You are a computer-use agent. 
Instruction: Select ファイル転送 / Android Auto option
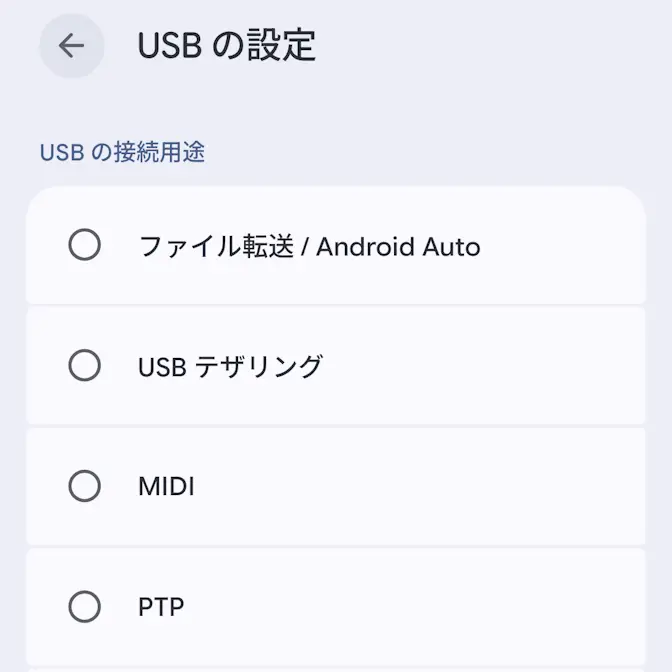pos(84,245)
